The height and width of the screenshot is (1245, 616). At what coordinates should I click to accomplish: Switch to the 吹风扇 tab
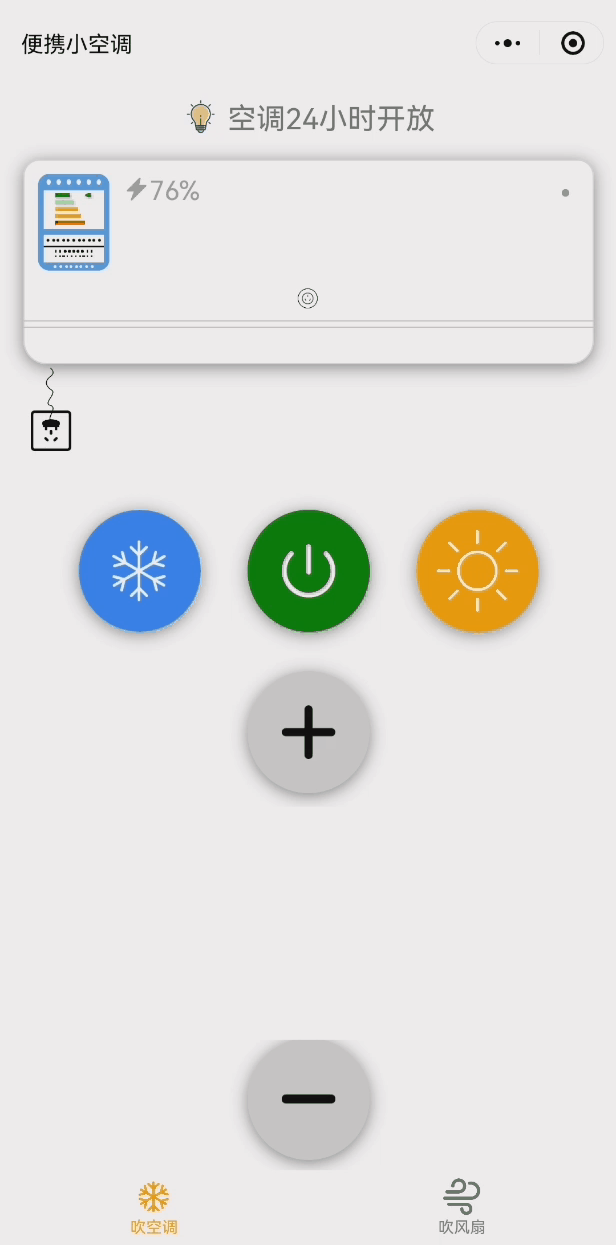pos(461,1207)
